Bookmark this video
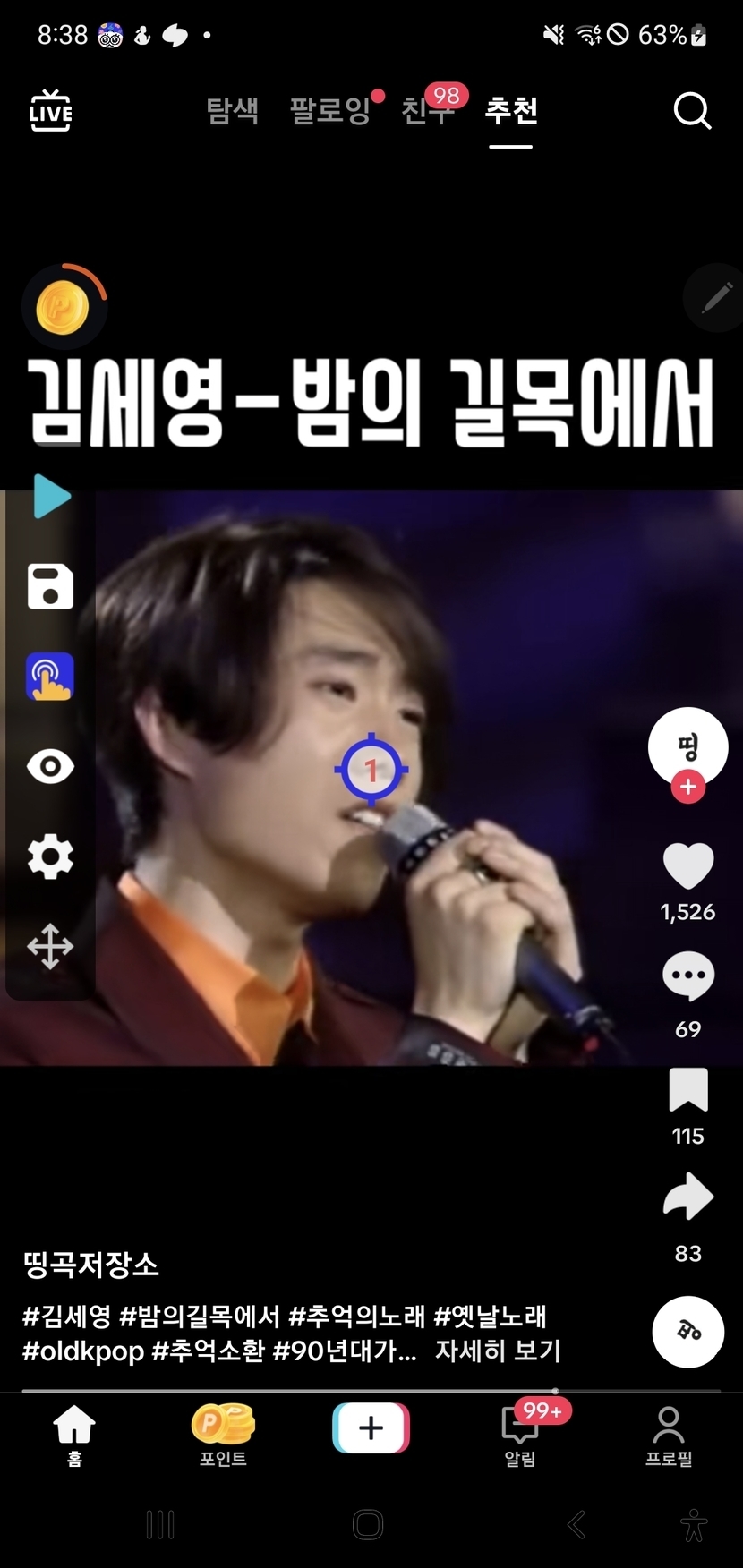 pos(687,1090)
